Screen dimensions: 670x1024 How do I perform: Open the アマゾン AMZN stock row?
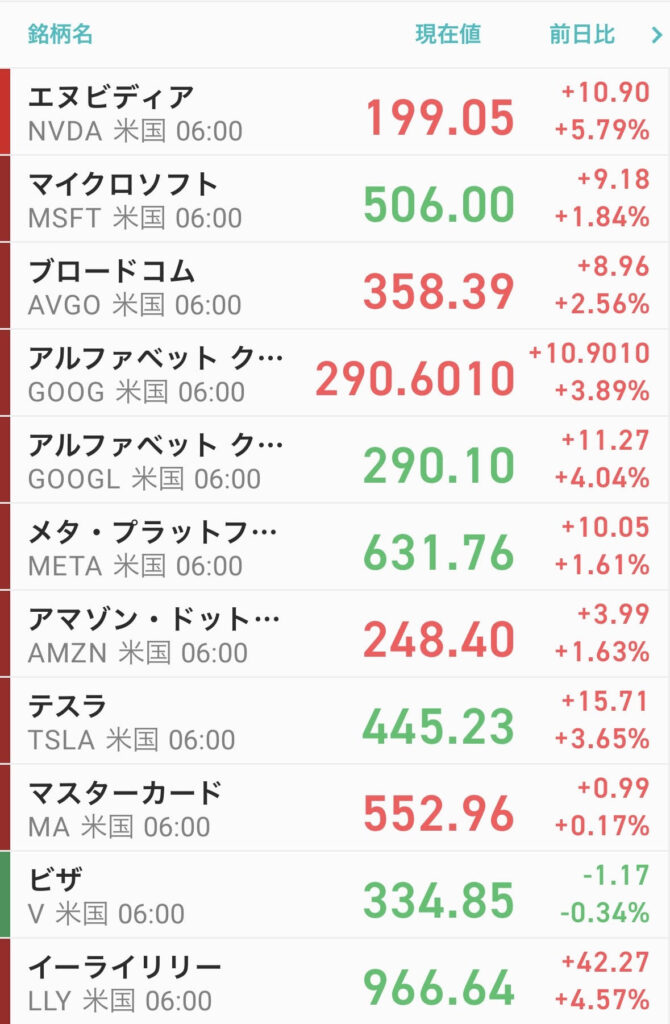point(335,634)
